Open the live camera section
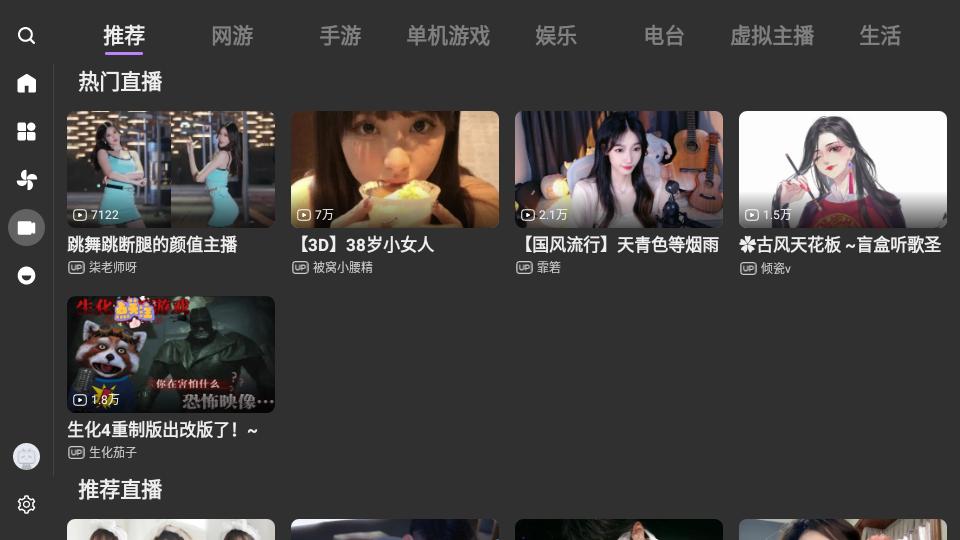Image resolution: width=960 pixels, height=540 pixels. tap(27, 228)
